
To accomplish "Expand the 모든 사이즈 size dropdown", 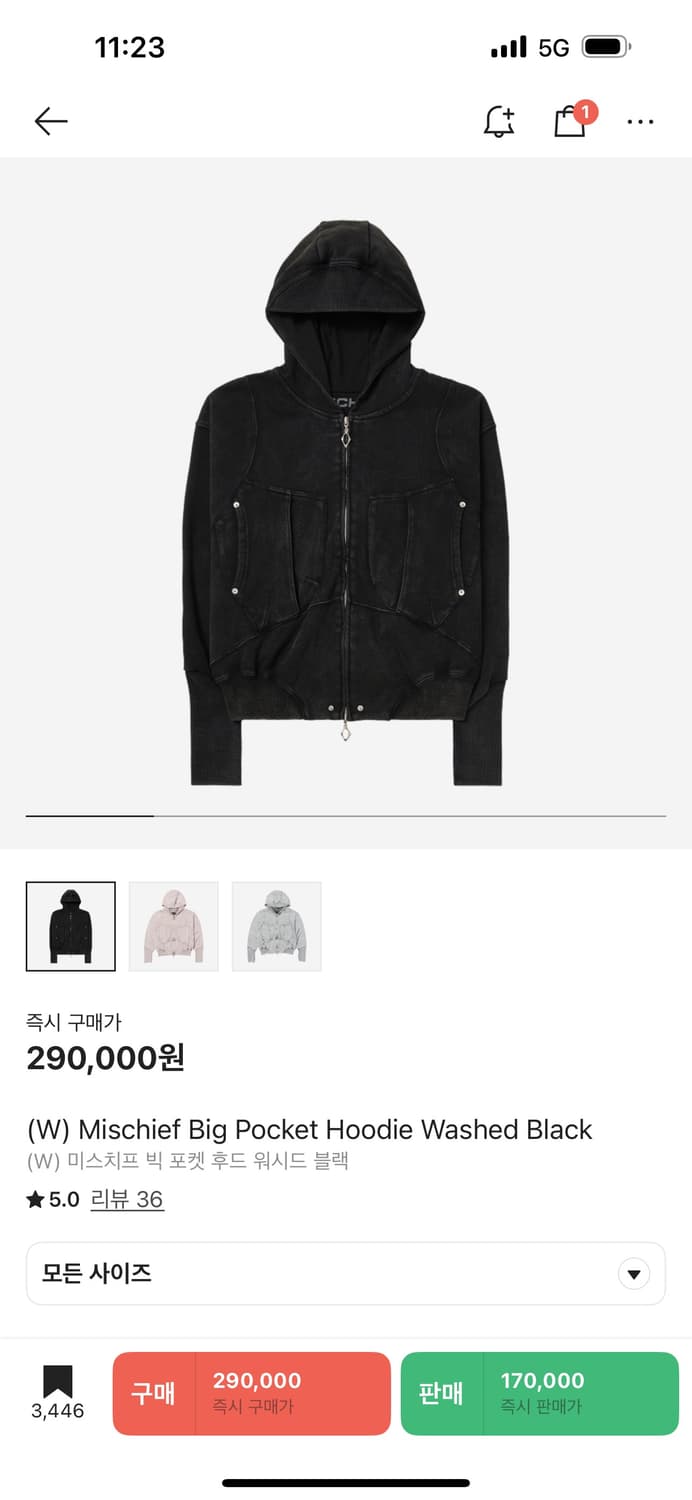I will [345, 1273].
